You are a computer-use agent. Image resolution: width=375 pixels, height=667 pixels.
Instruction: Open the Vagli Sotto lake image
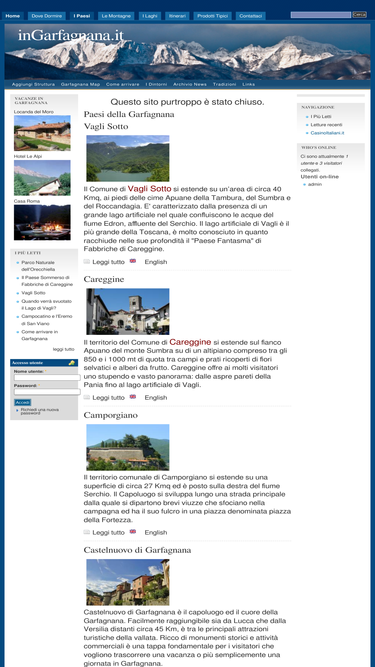128,158
